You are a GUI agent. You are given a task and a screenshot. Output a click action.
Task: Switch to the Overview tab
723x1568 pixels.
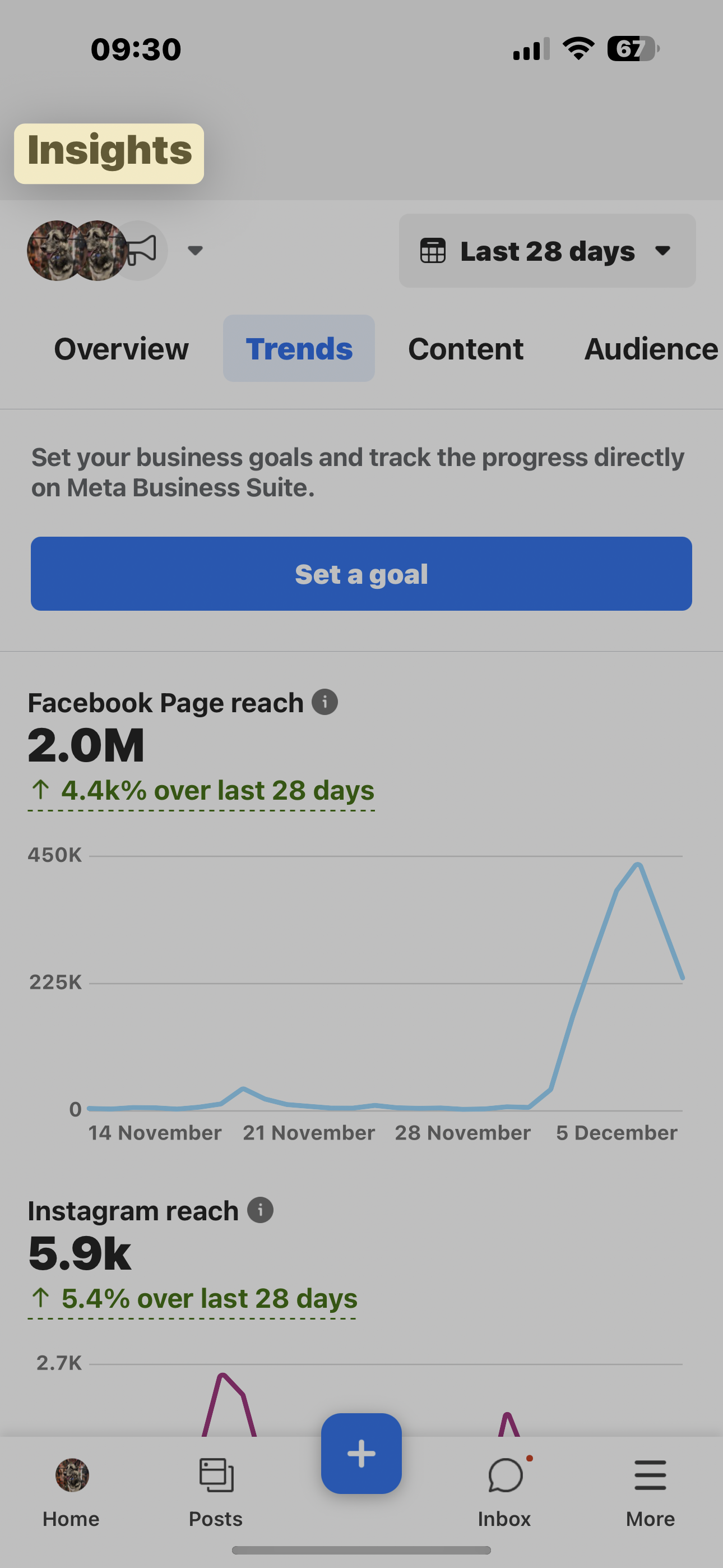pyautogui.click(x=121, y=349)
